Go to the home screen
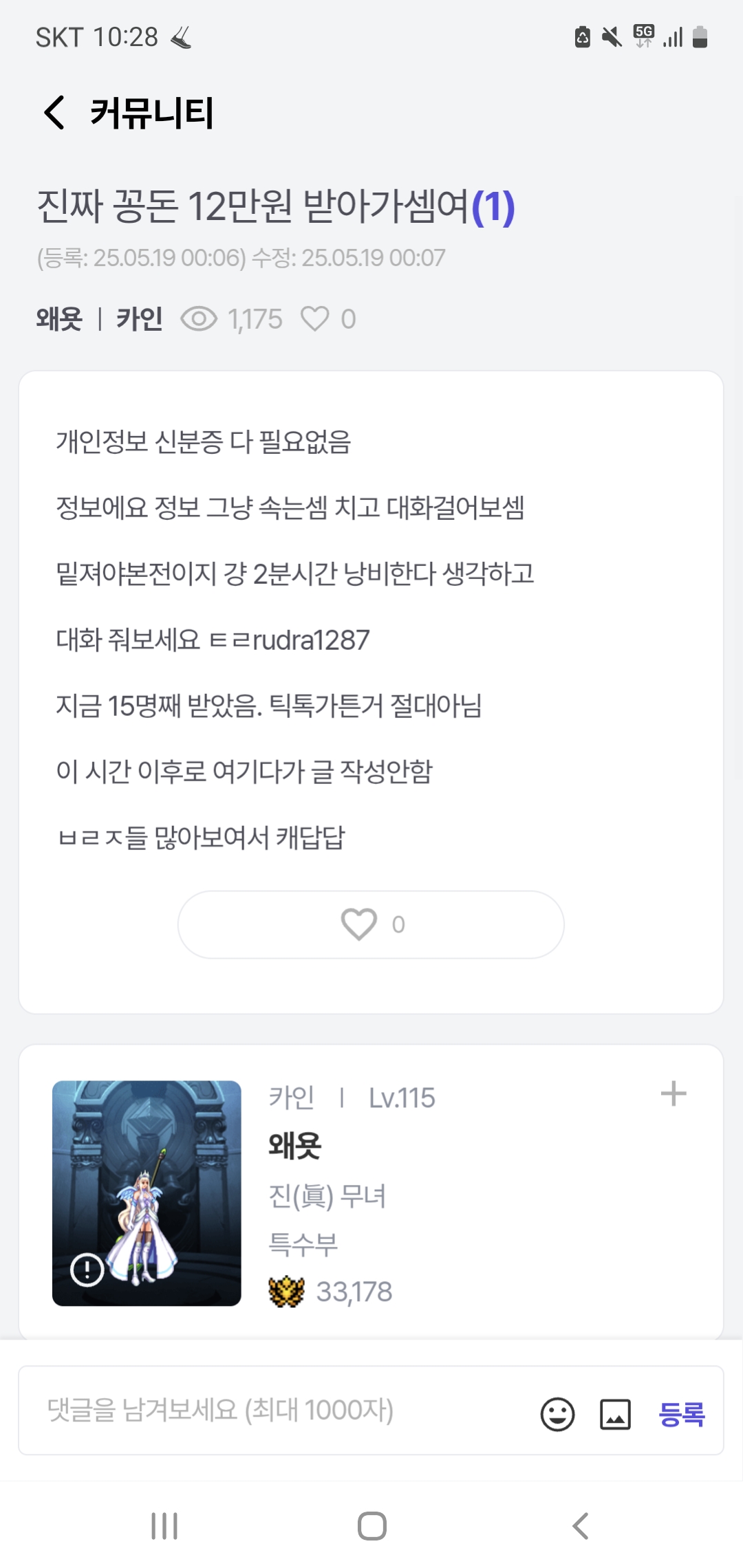 (x=371, y=1526)
